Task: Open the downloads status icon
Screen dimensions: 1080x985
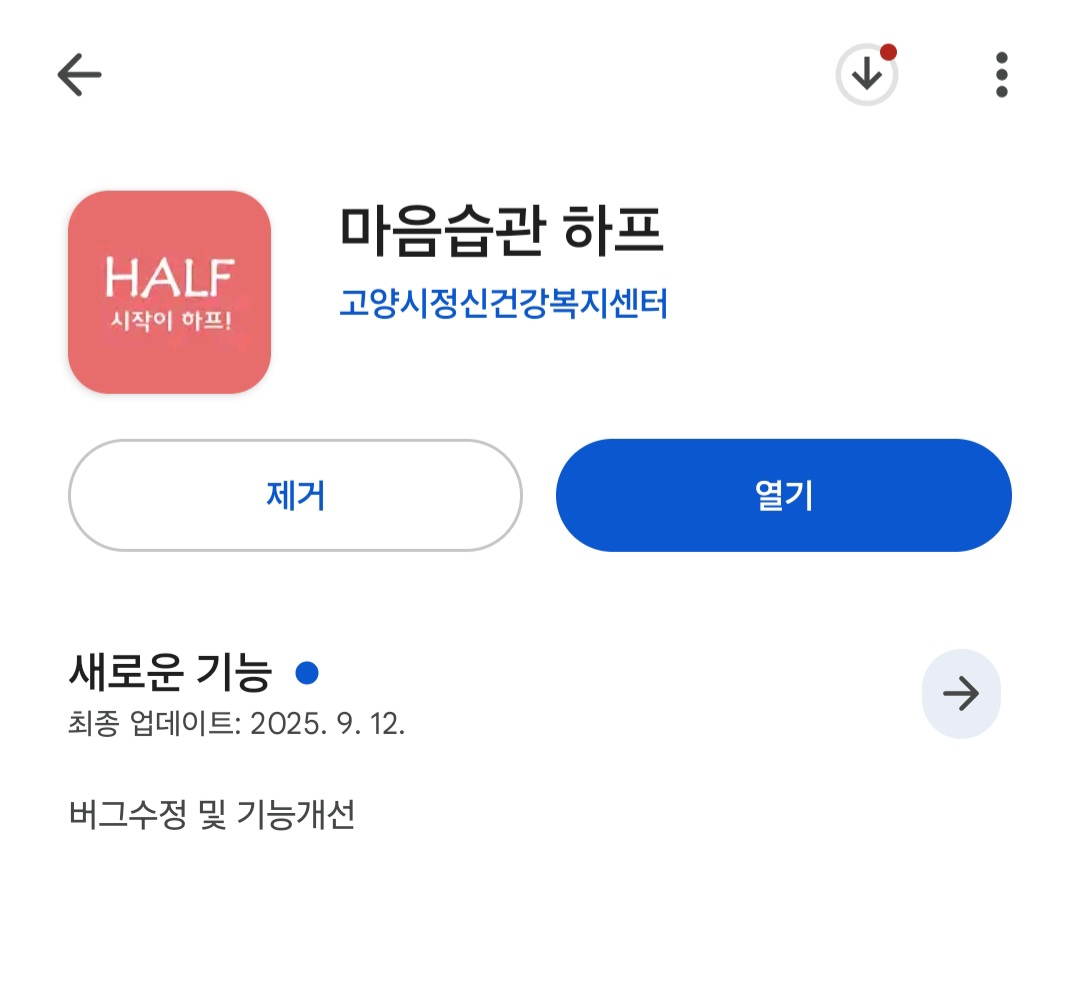Action: (x=867, y=75)
